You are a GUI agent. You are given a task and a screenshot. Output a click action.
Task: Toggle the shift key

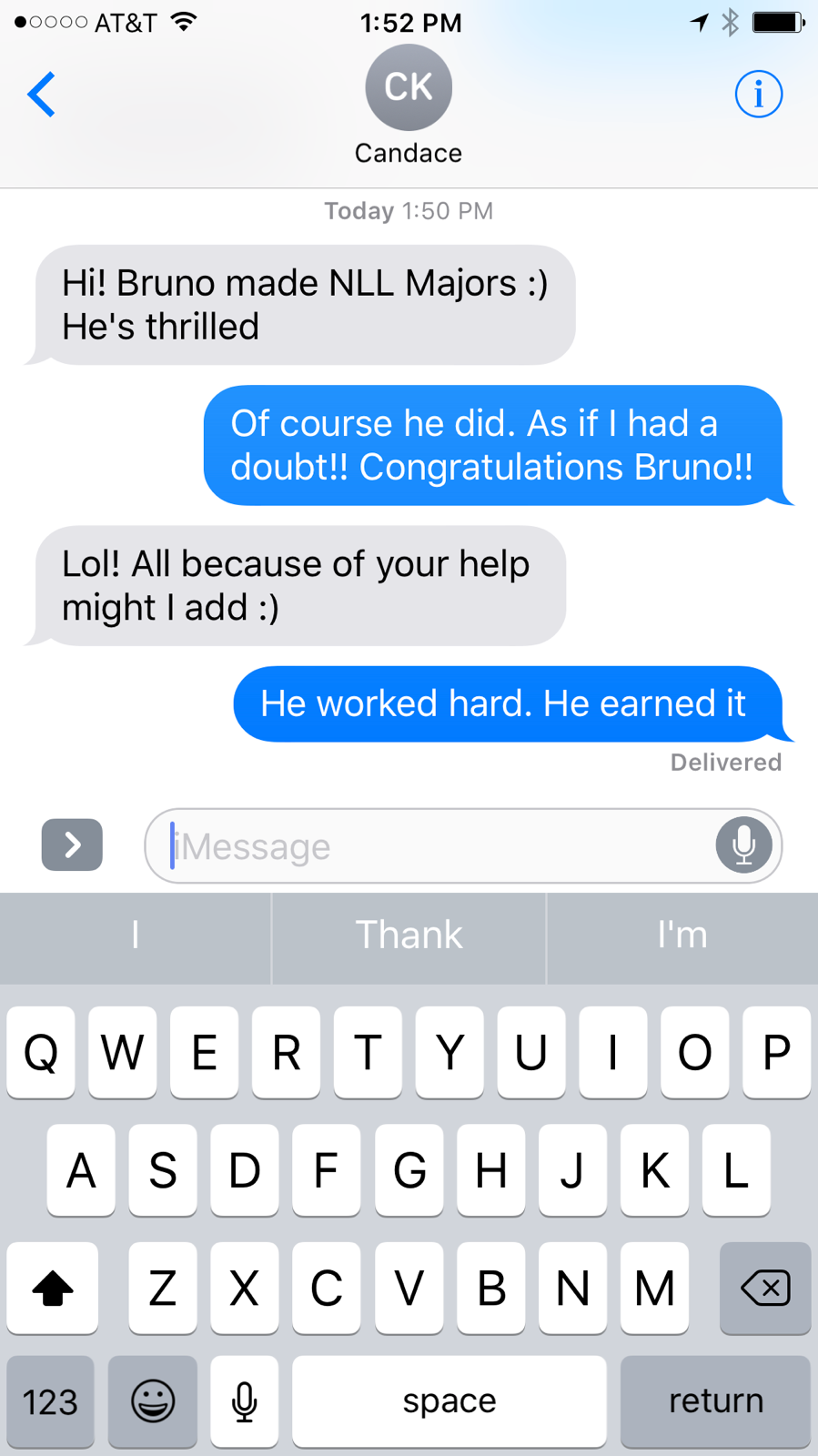(52, 1288)
